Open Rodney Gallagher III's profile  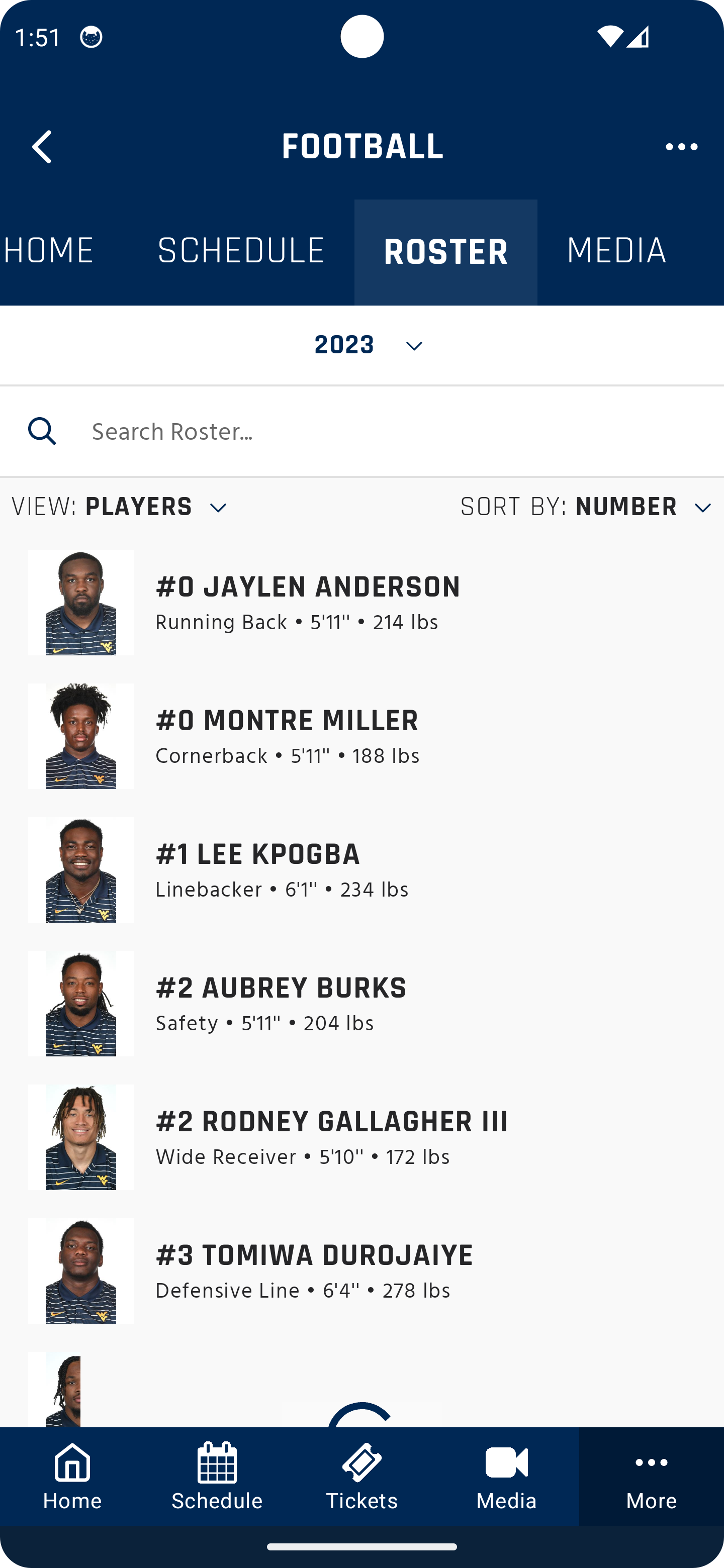[363, 1137]
